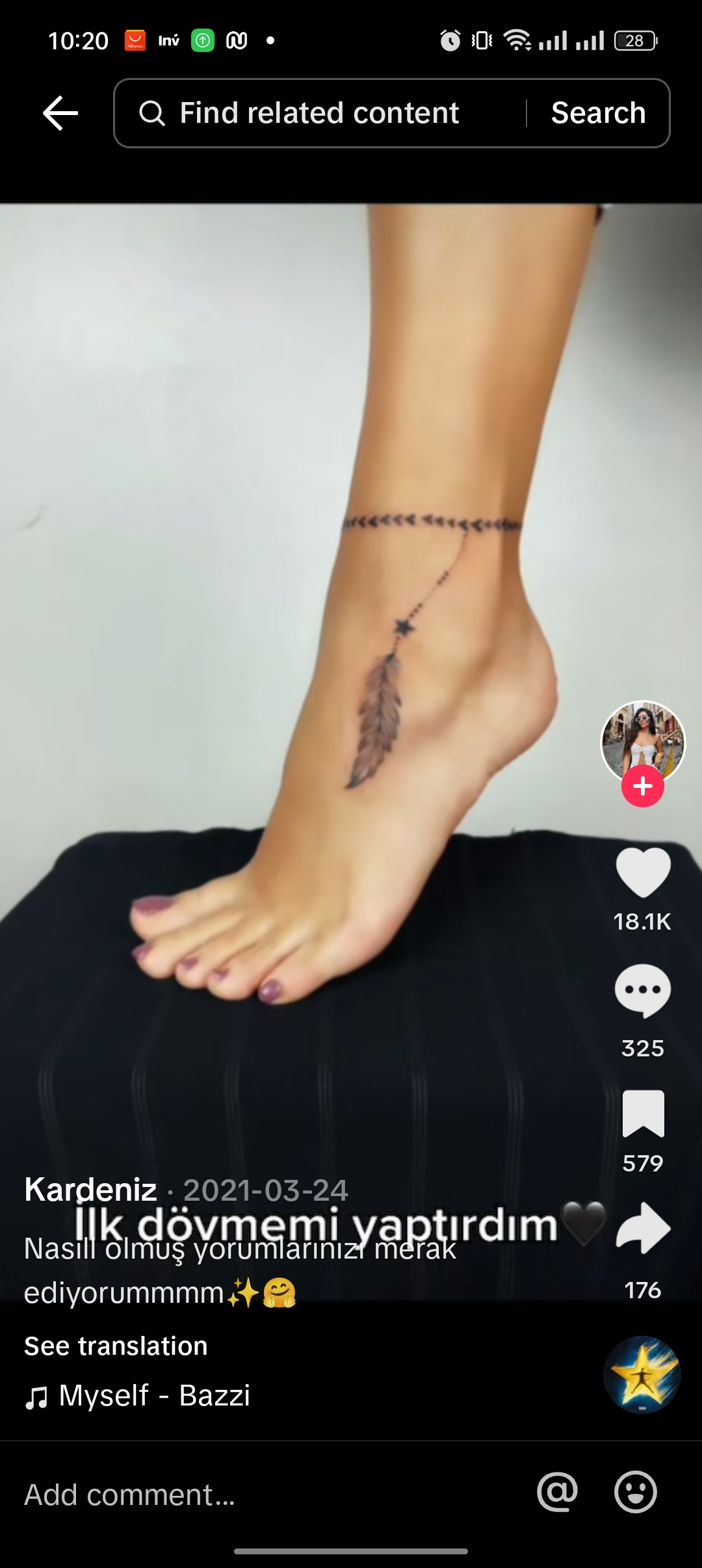Open Kardeniz's profile from the username
Image resolution: width=702 pixels, height=1568 pixels.
[x=91, y=1190]
